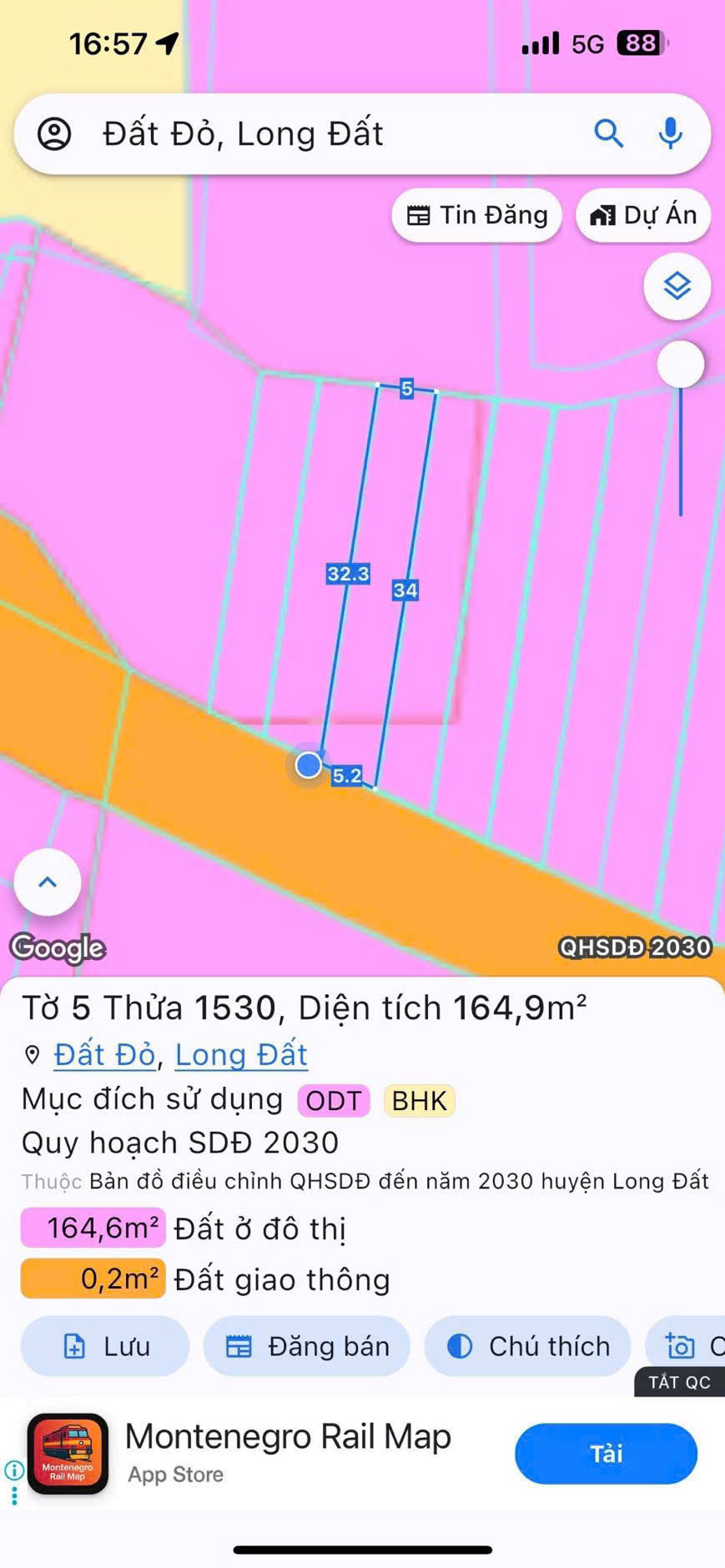Toggle the Chú thích legend
Screen dimensions: 725x1568
pyautogui.click(x=527, y=1345)
